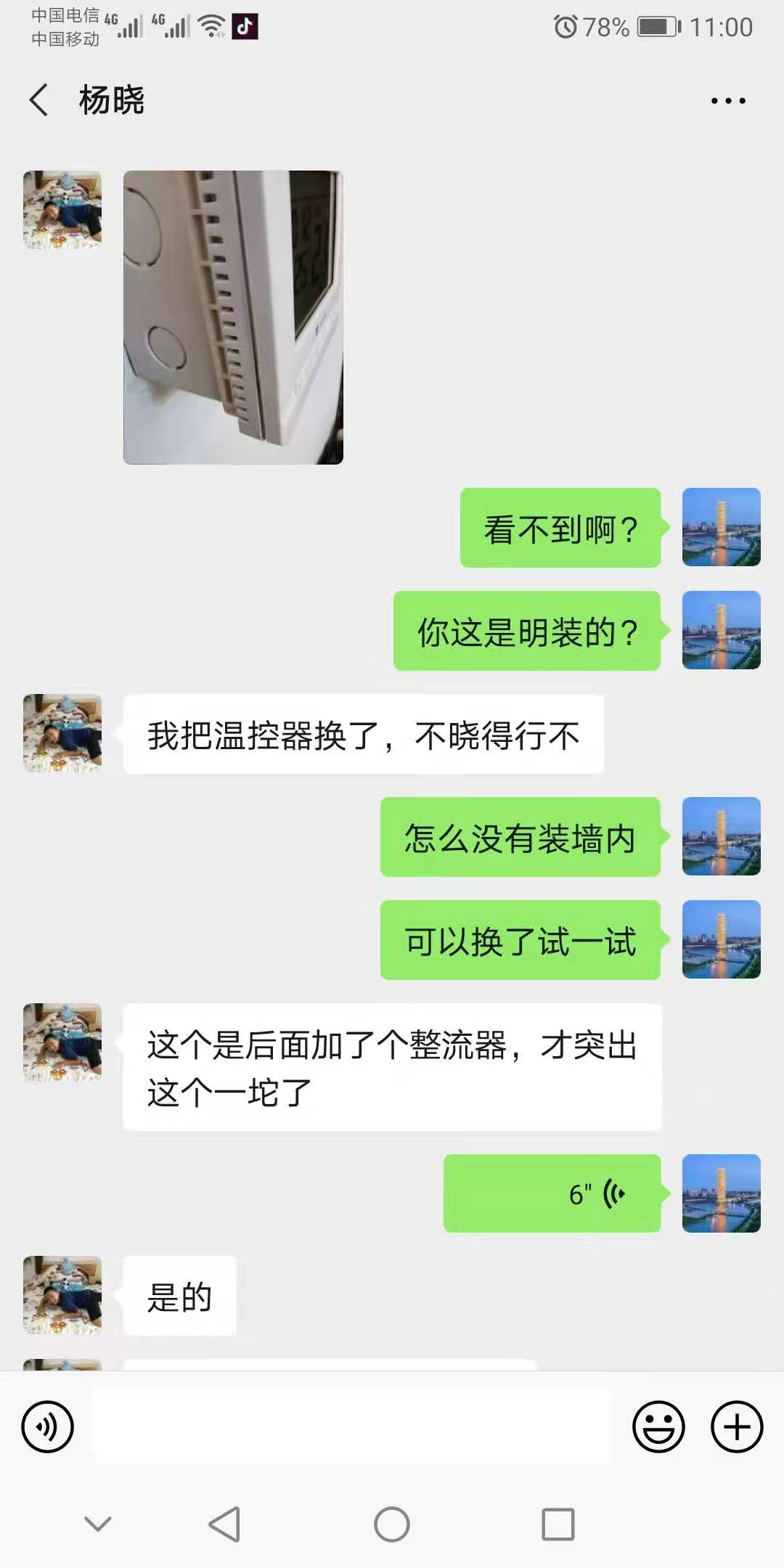This screenshot has height=1568, width=784.
Task: Open the recent apps overview
Action: [x=558, y=1524]
